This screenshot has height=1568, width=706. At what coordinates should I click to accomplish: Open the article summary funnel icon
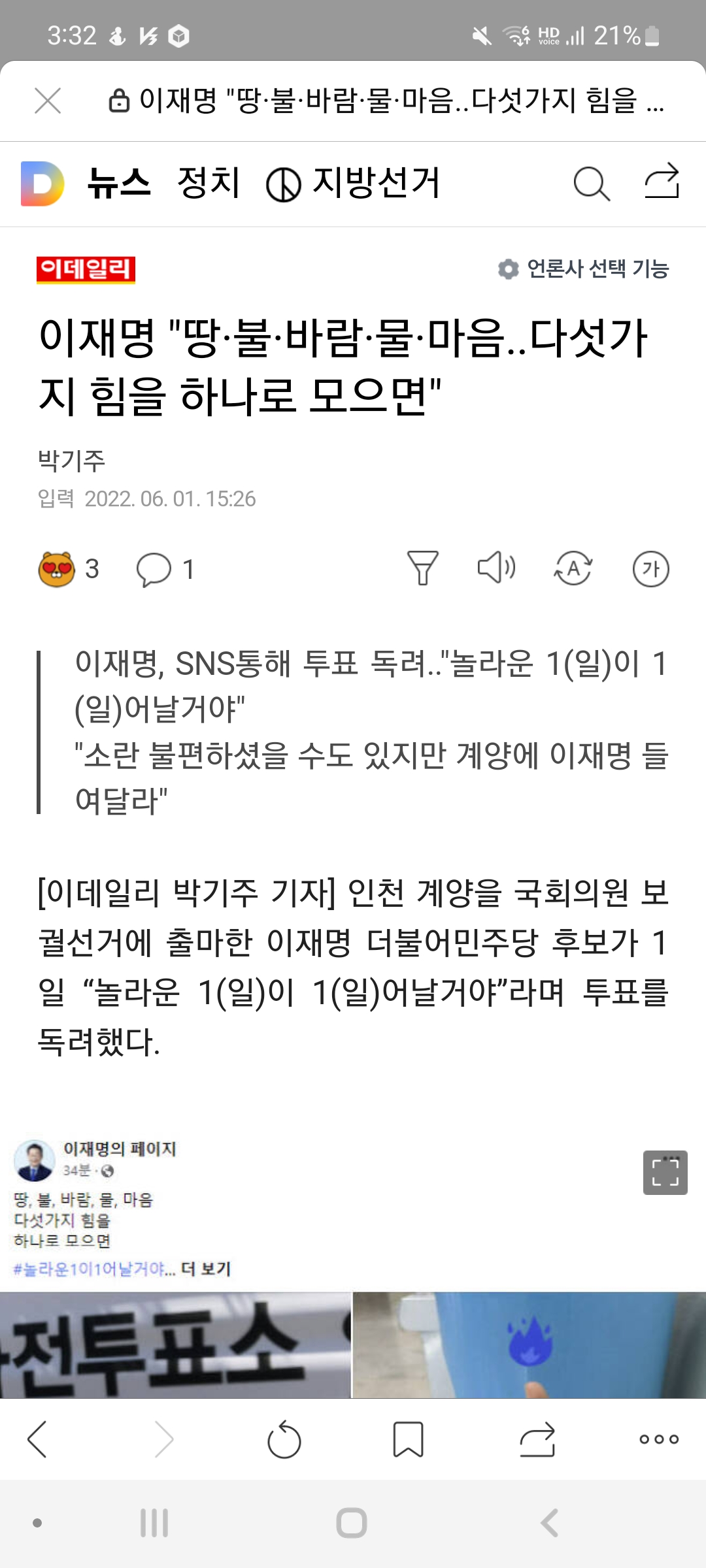[x=422, y=568]
